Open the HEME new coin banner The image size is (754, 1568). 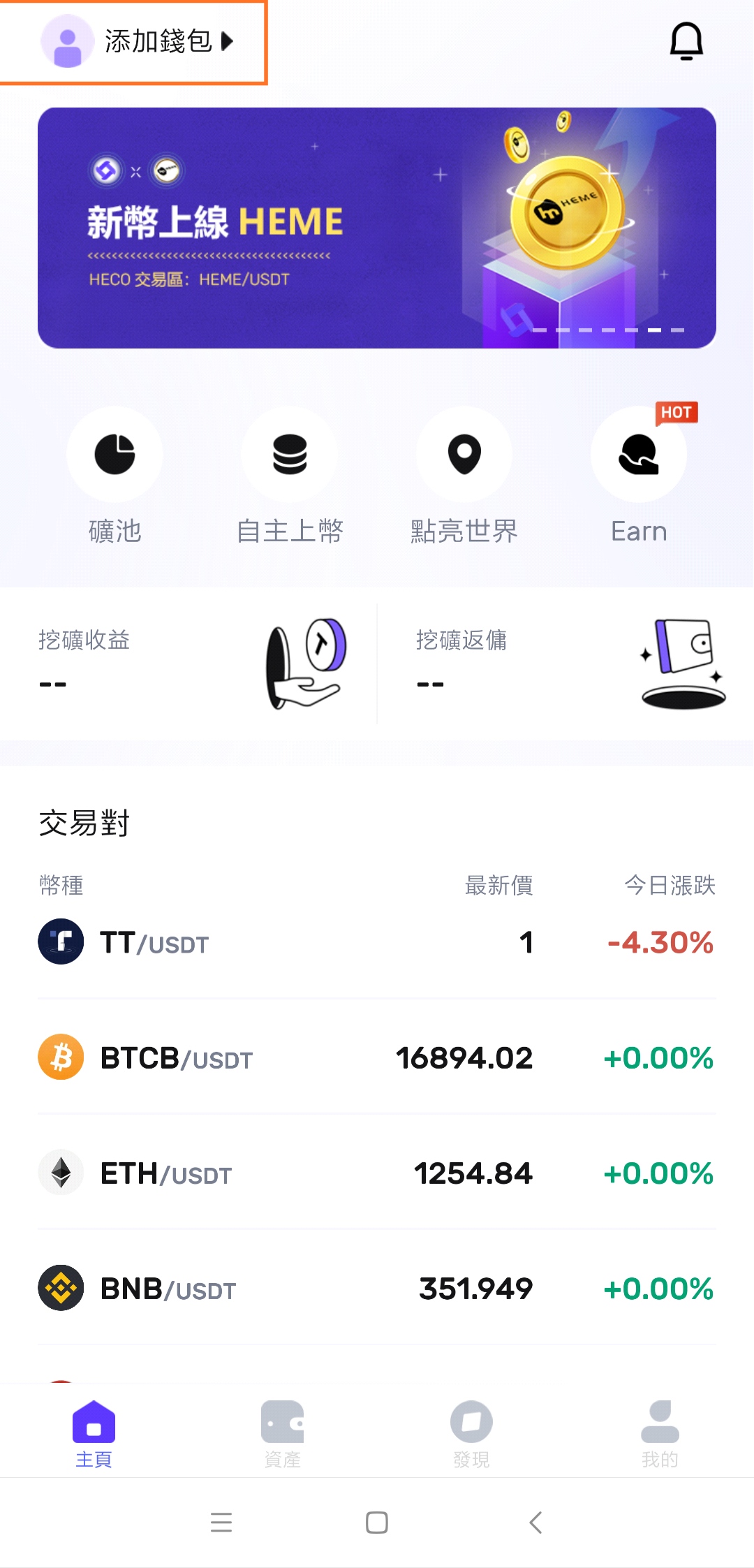pyautogui.click(x=377, y=226)
